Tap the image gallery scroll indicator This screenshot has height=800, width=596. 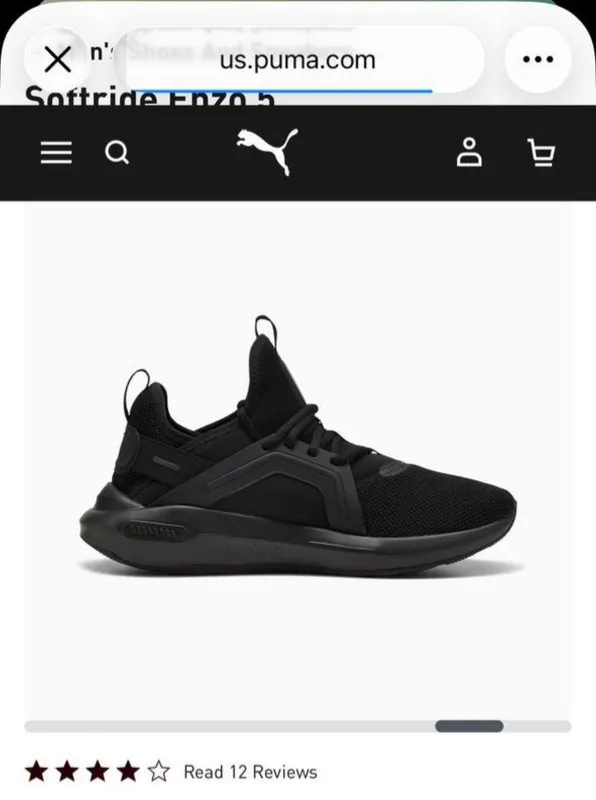coord(469,726)
